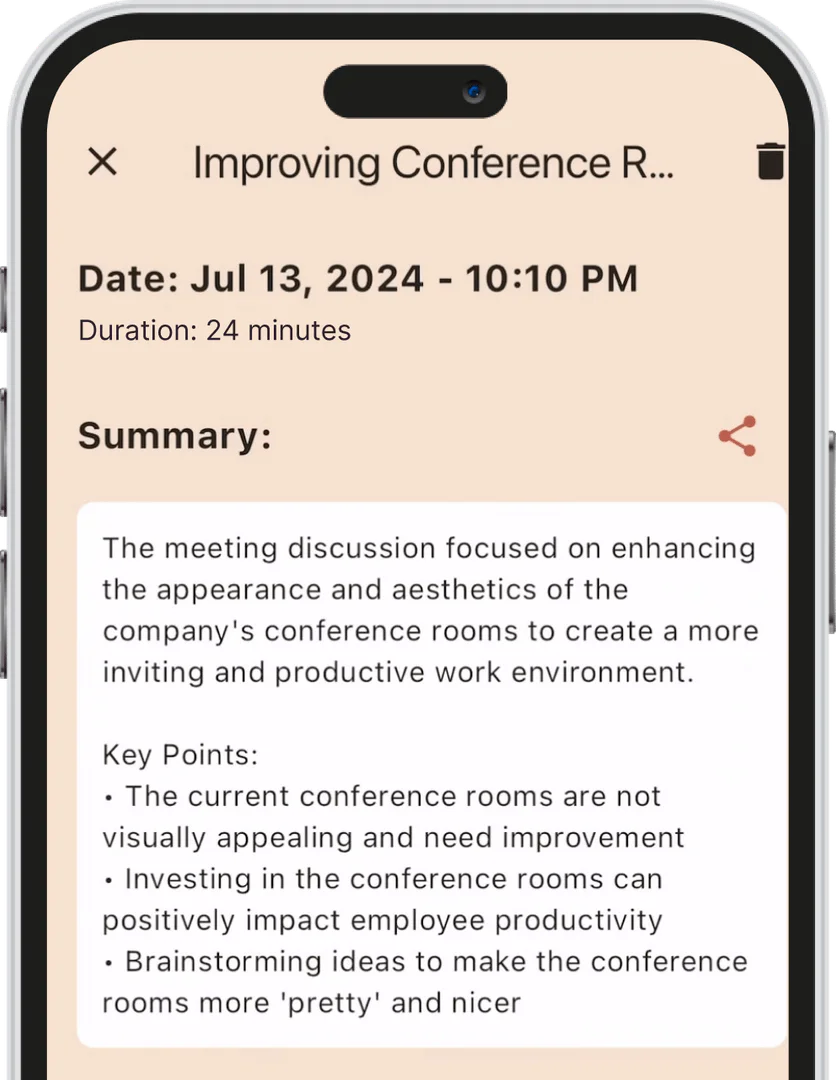Viewport: 836px width, 1080px height.
Task: Tap the 'Duration: 24 minutes' text
Action: click(214, 330)
